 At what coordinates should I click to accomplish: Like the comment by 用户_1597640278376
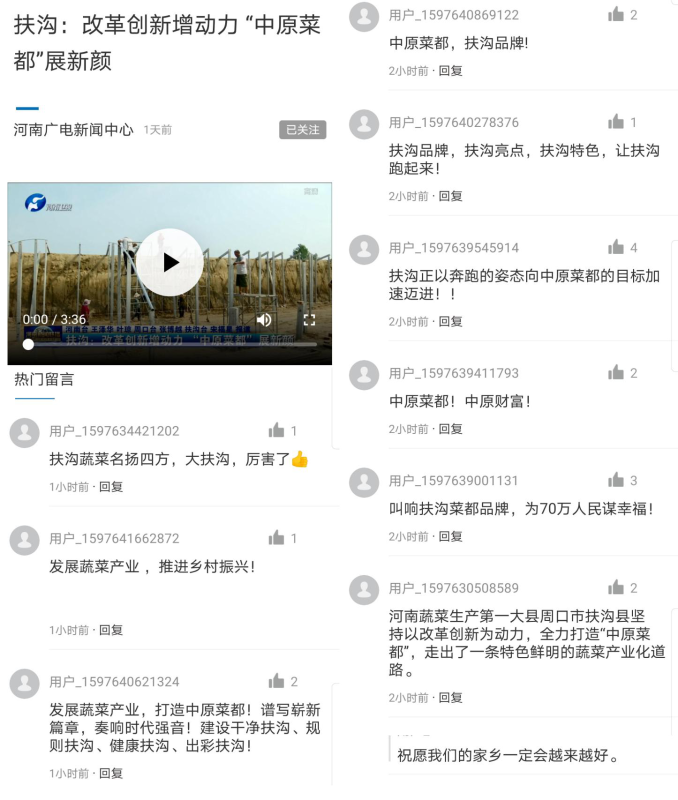tap(616, 122)
